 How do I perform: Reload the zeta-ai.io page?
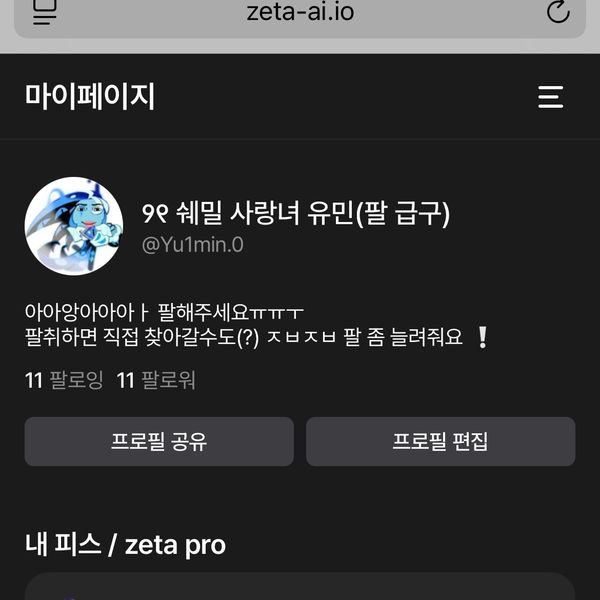point(558,13)
